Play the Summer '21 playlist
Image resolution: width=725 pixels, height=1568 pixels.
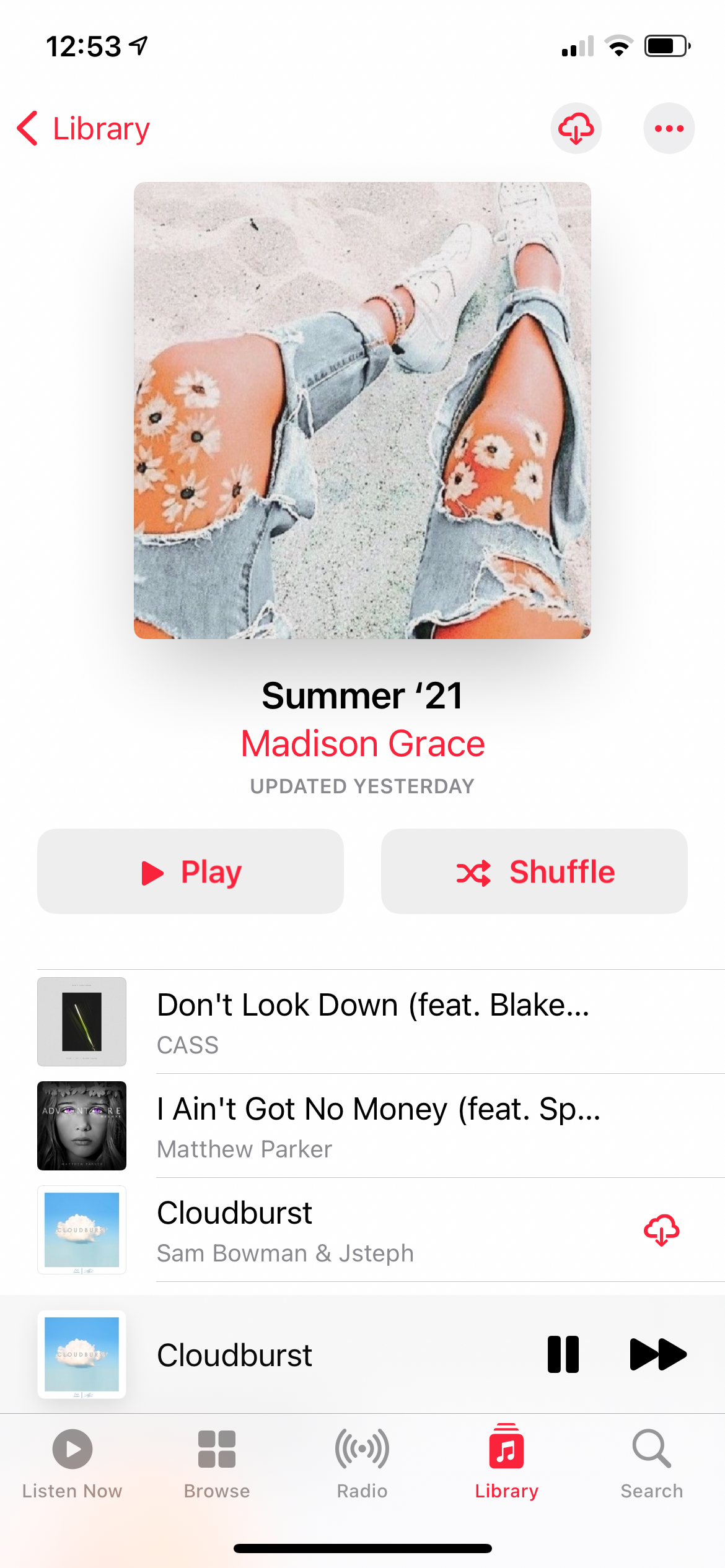tap(190, 871)
